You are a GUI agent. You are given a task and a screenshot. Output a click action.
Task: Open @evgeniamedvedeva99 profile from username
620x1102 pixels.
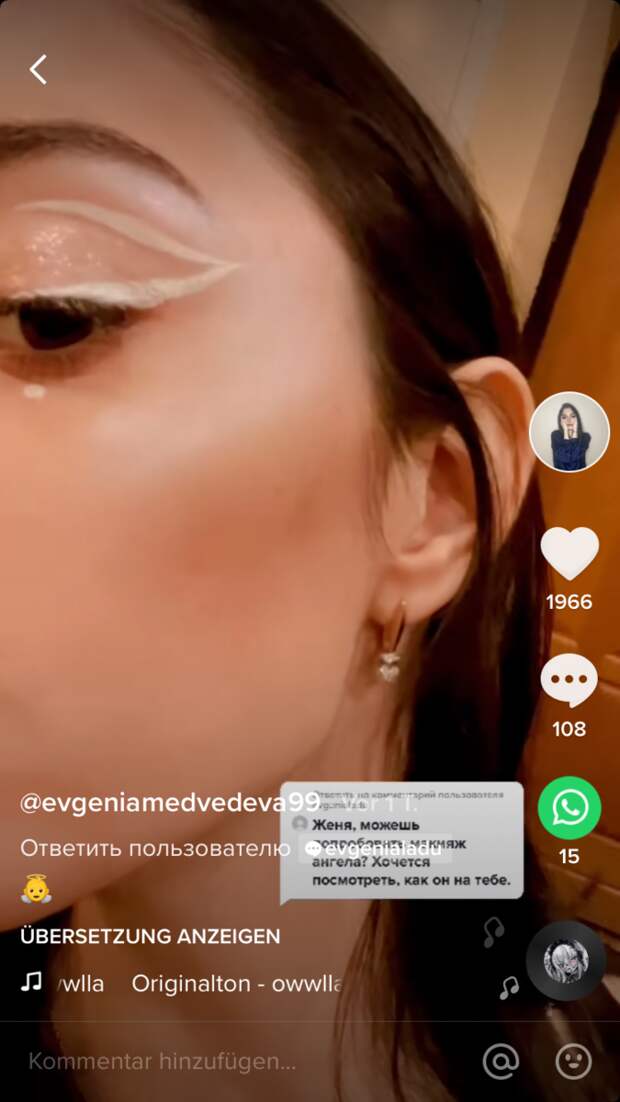pos(170,802)
